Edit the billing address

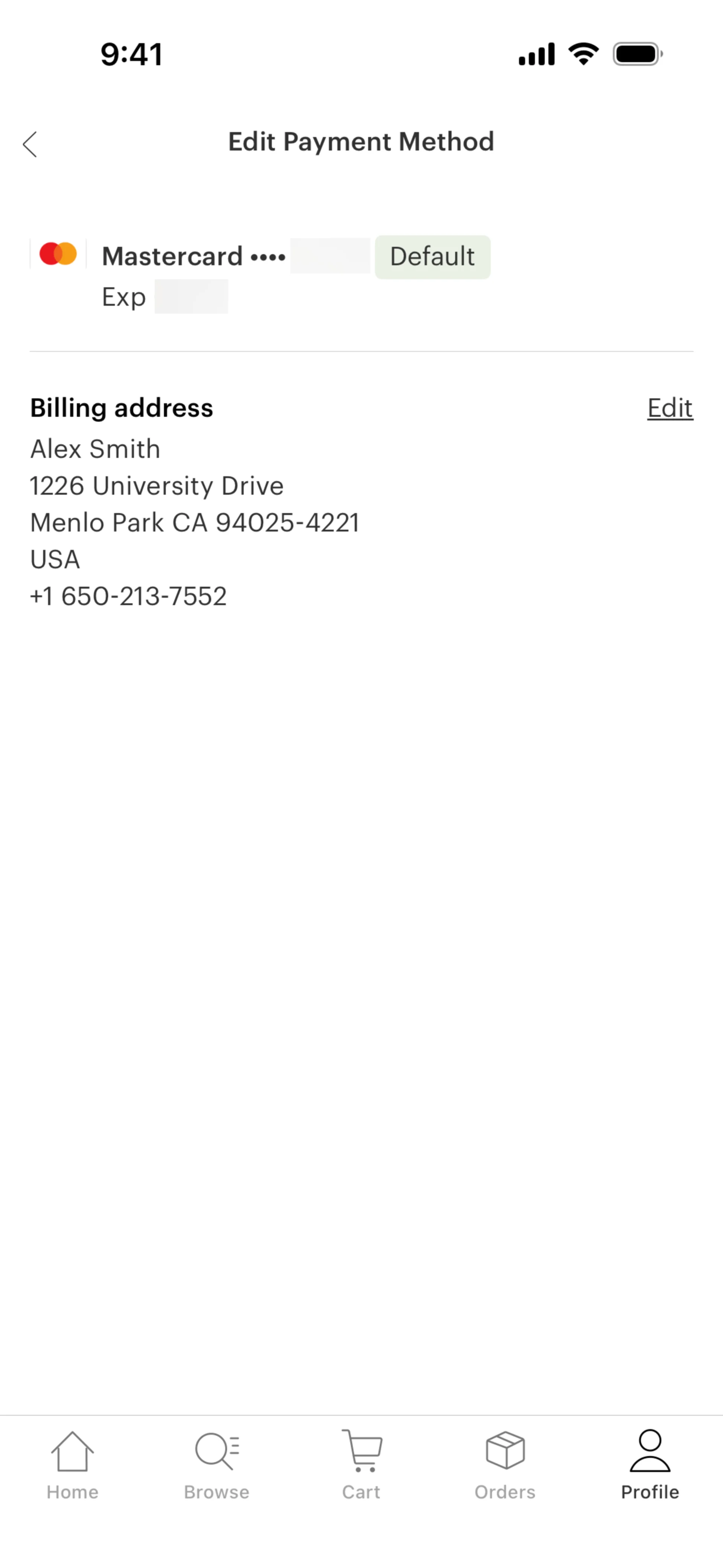coord(670,408)
